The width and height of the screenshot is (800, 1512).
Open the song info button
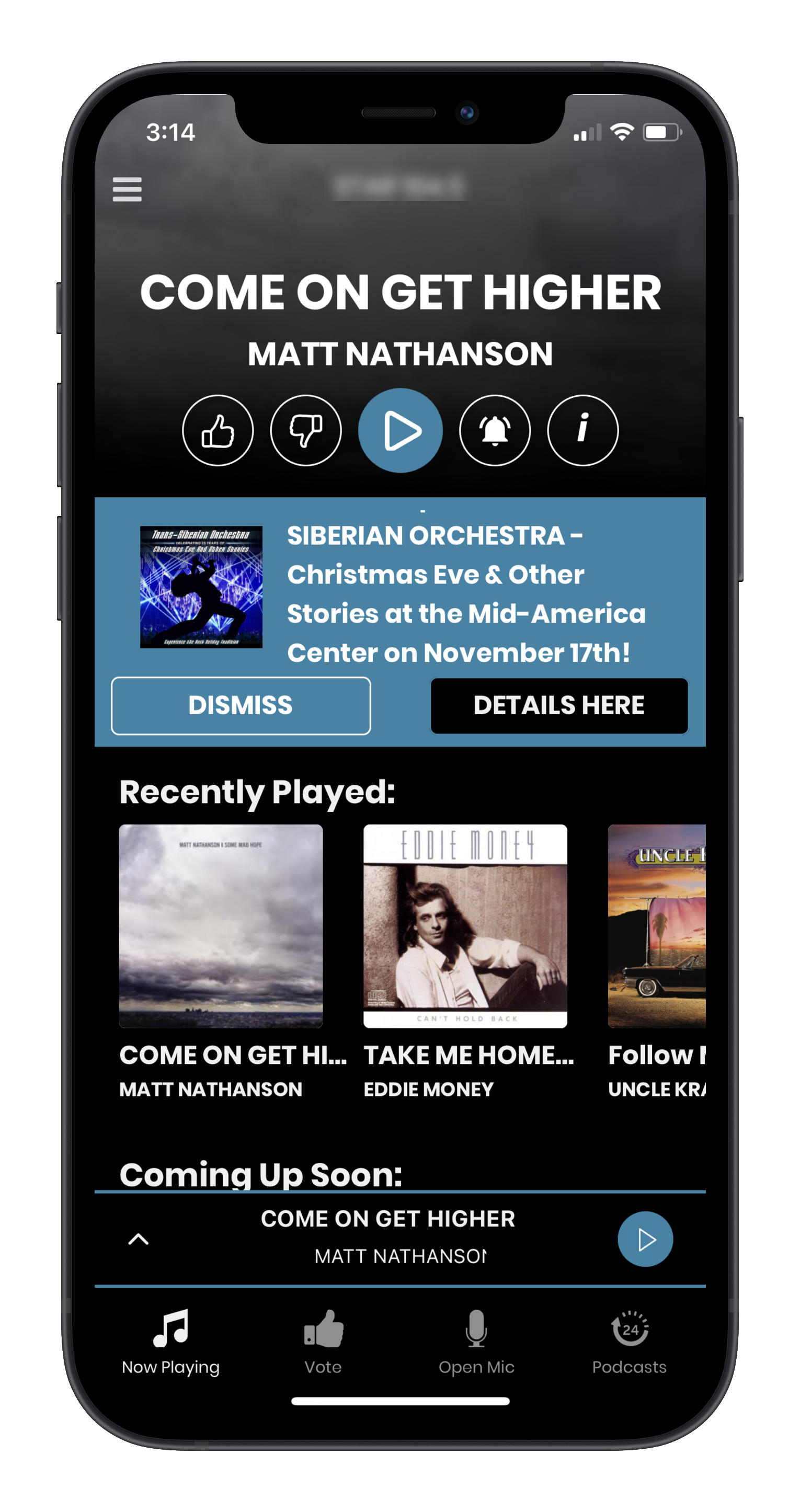coord(582,430)
